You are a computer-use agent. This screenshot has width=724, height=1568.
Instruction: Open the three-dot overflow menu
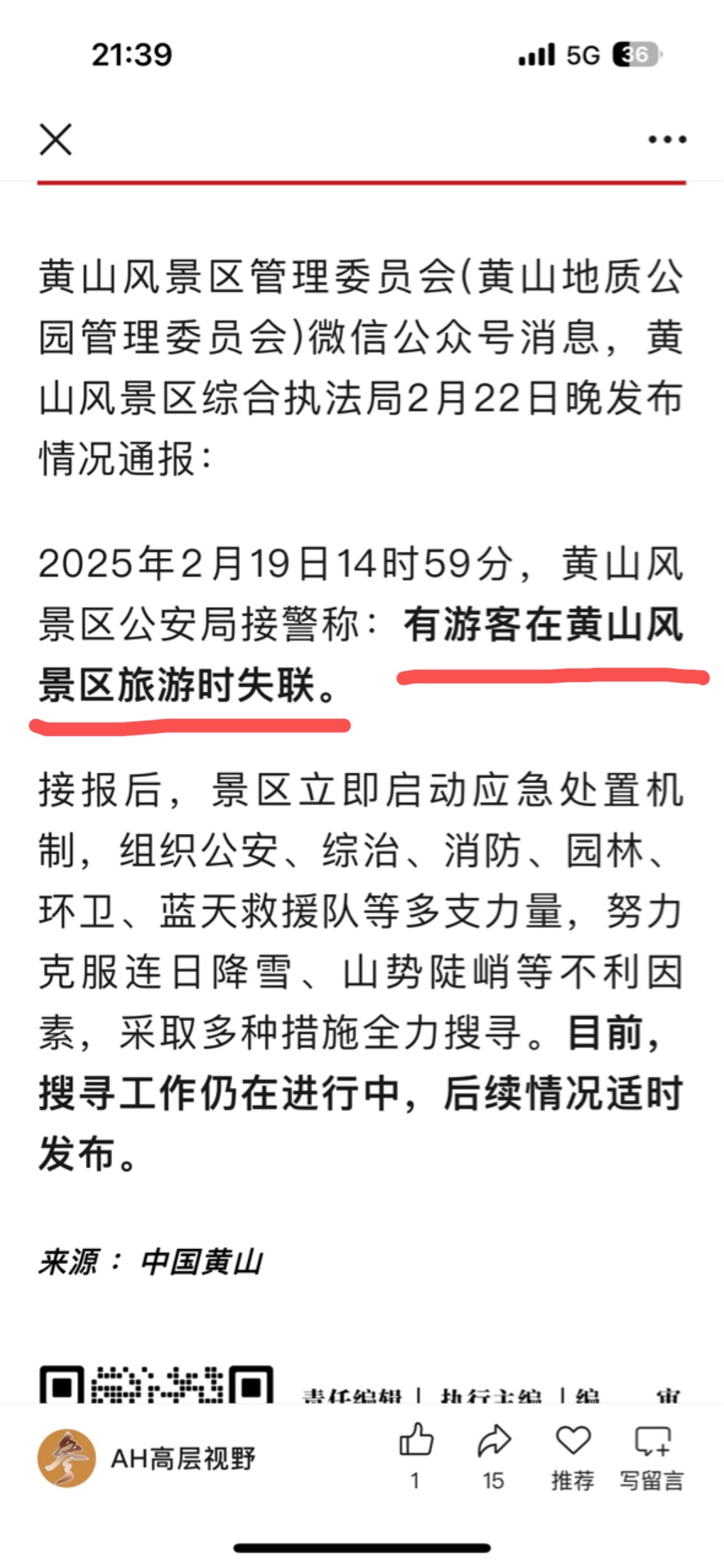[x=667, y=140]
